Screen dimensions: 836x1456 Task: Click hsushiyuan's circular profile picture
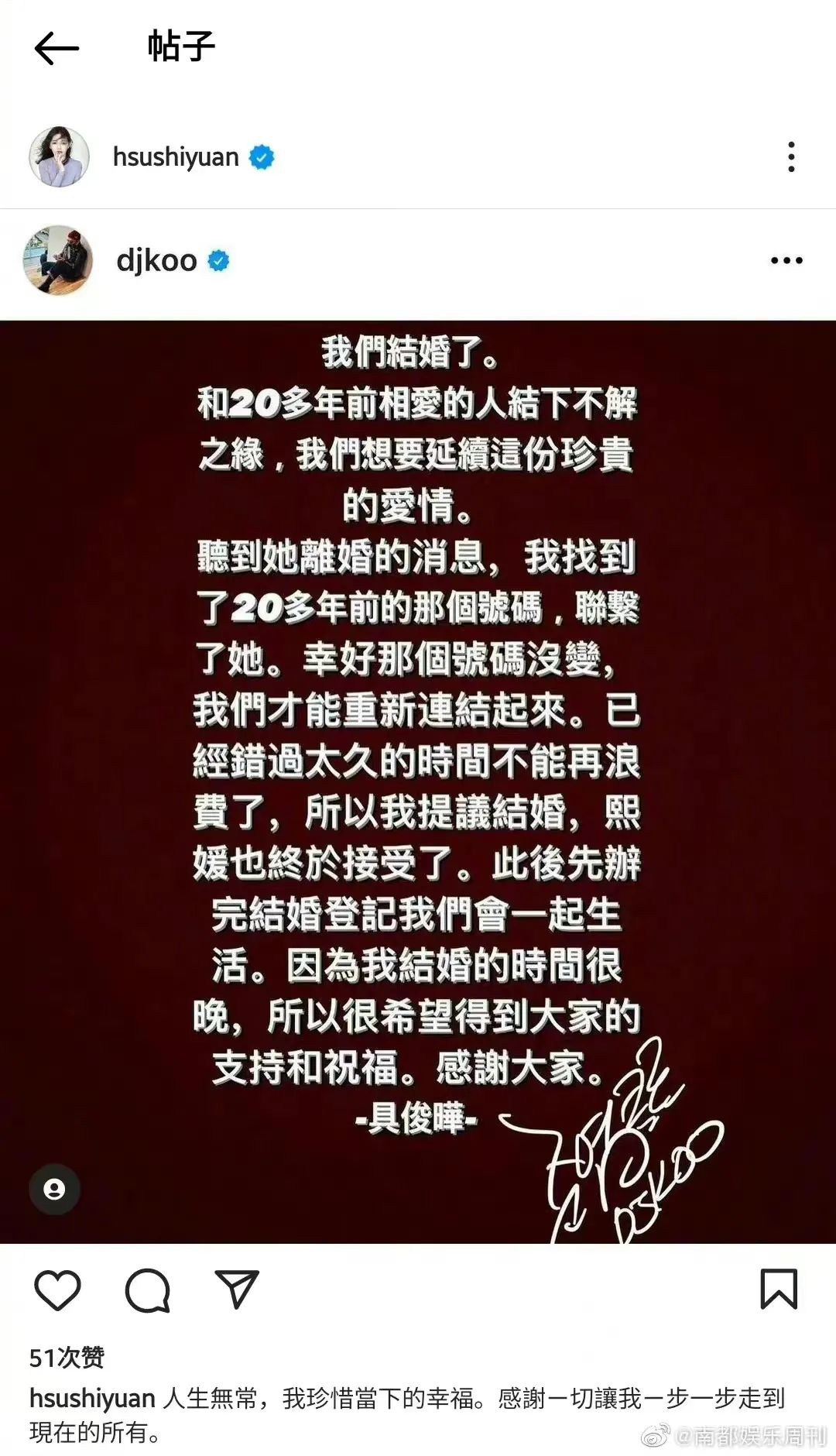(58, 155)
